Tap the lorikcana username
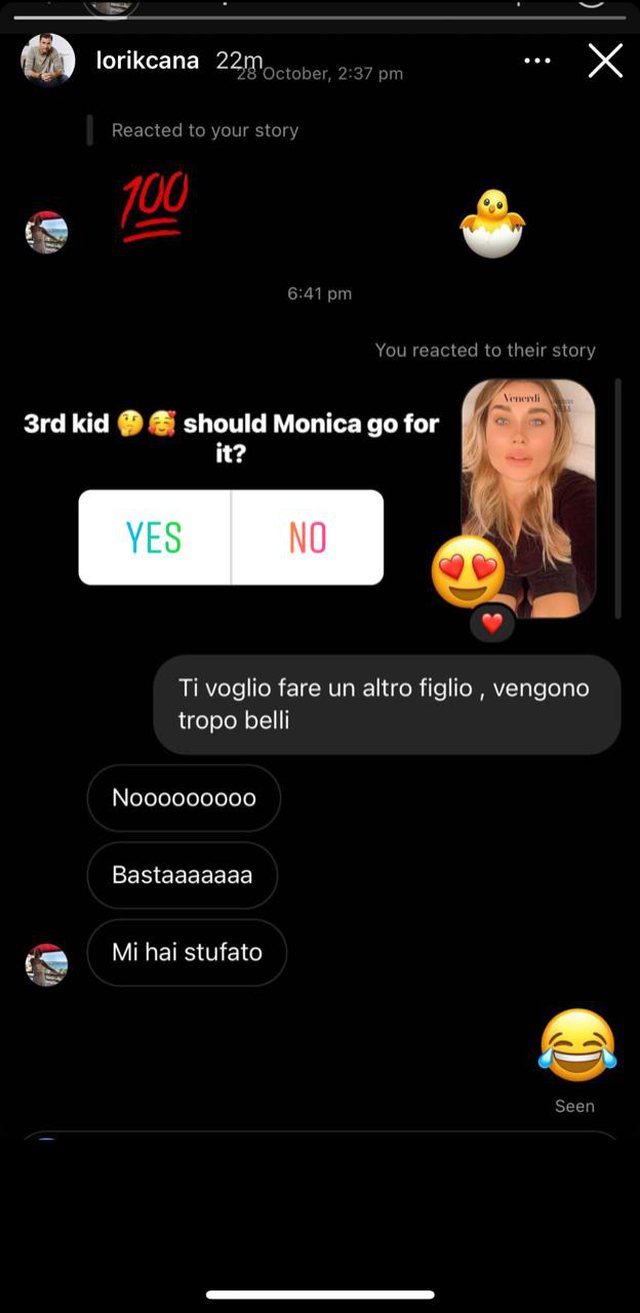 click(x=147, y=61)
